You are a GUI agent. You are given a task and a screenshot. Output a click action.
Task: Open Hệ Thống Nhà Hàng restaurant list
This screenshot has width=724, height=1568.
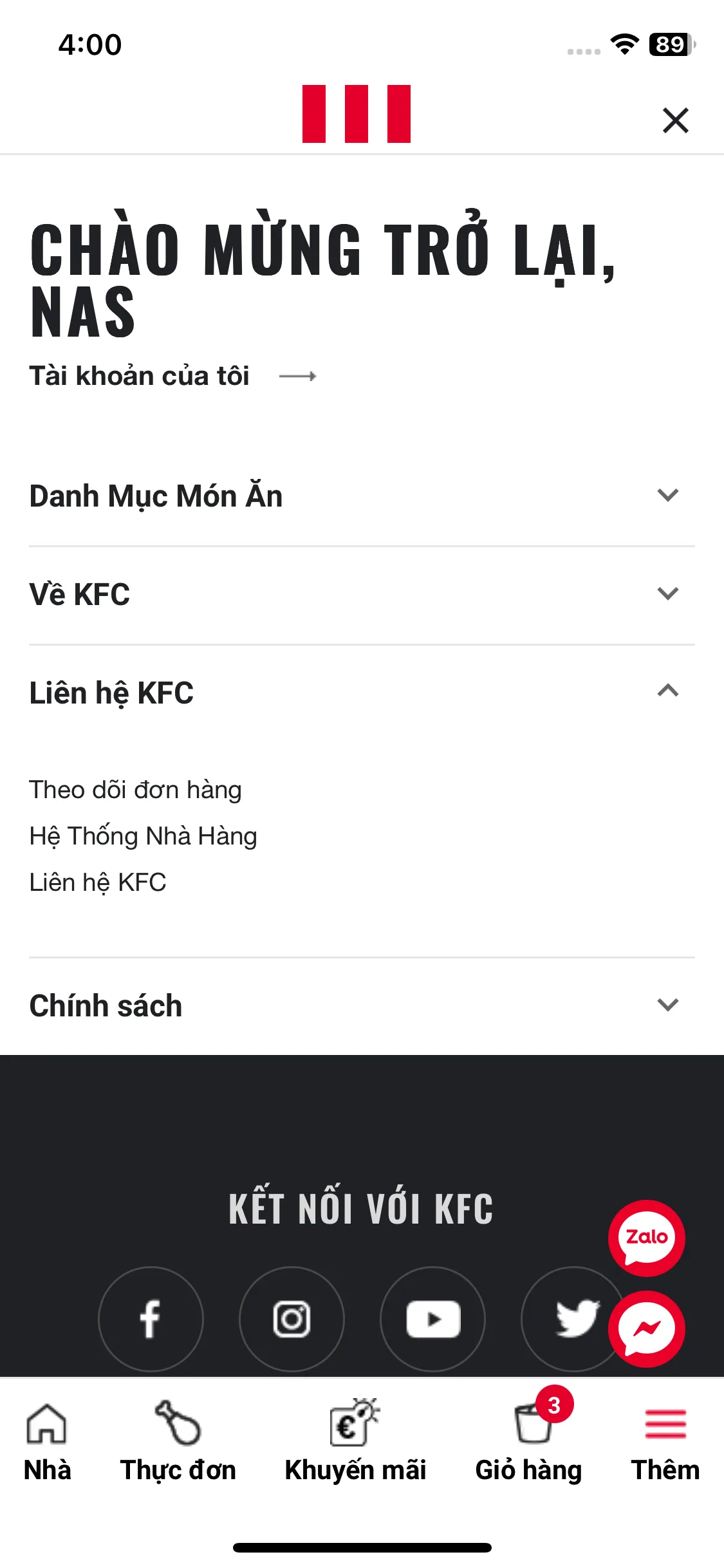[143, 836]
